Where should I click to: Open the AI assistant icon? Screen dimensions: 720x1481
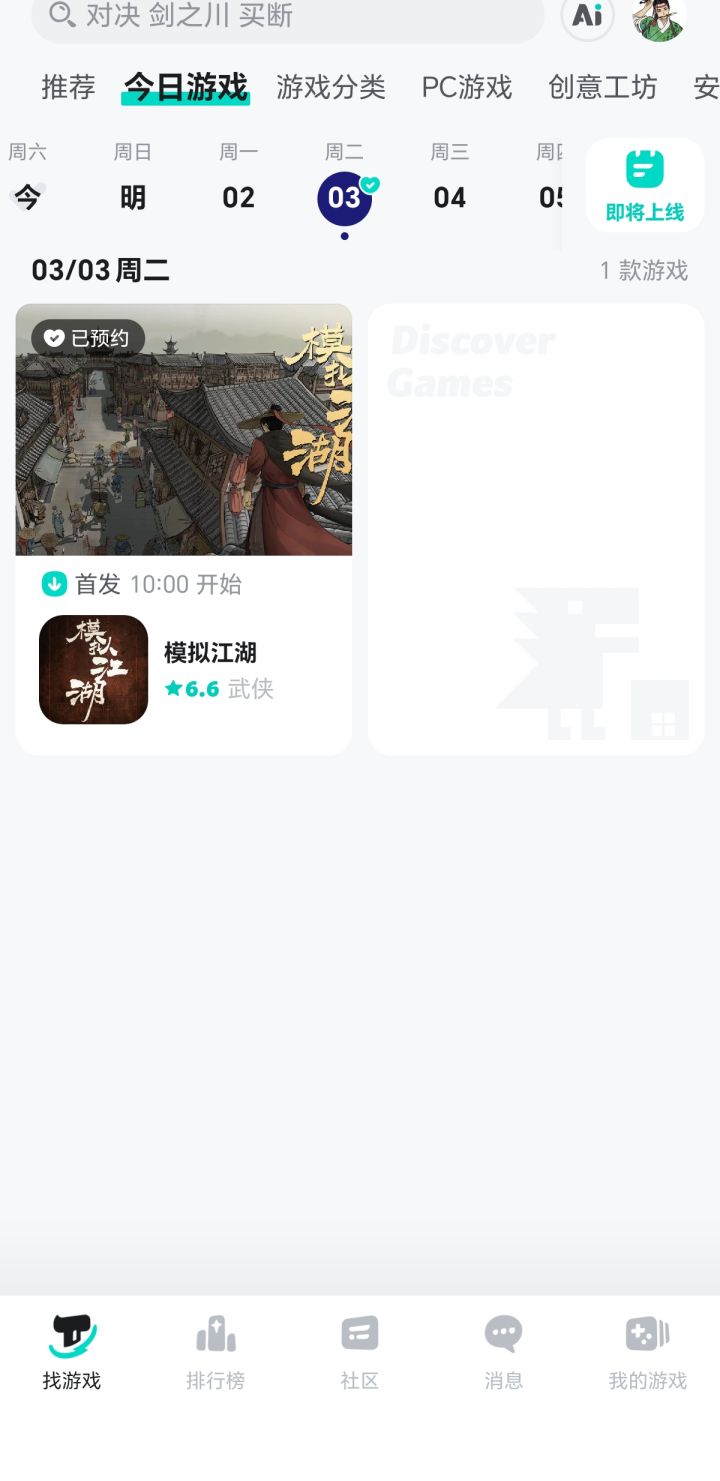(587, 17)
